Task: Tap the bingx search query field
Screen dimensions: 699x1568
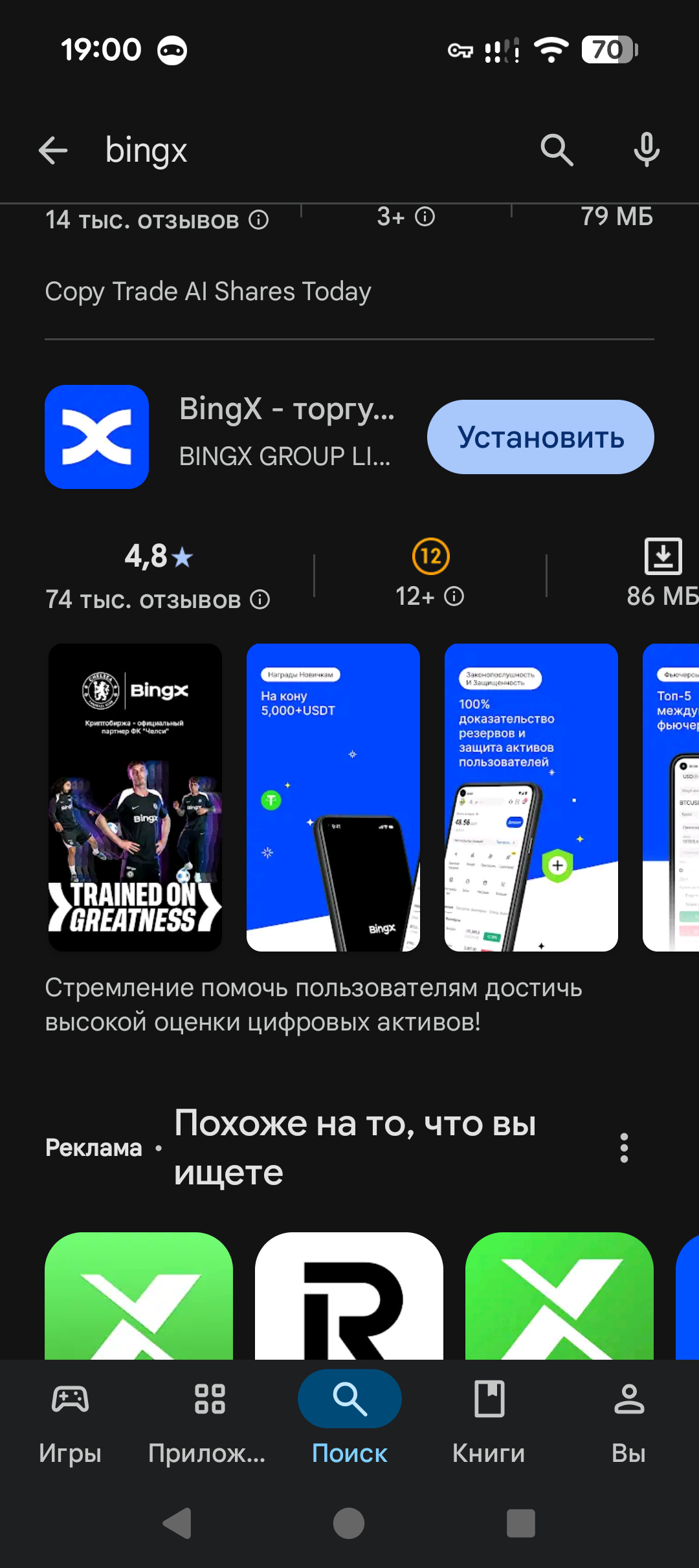Action: click(x=311, y=151)
